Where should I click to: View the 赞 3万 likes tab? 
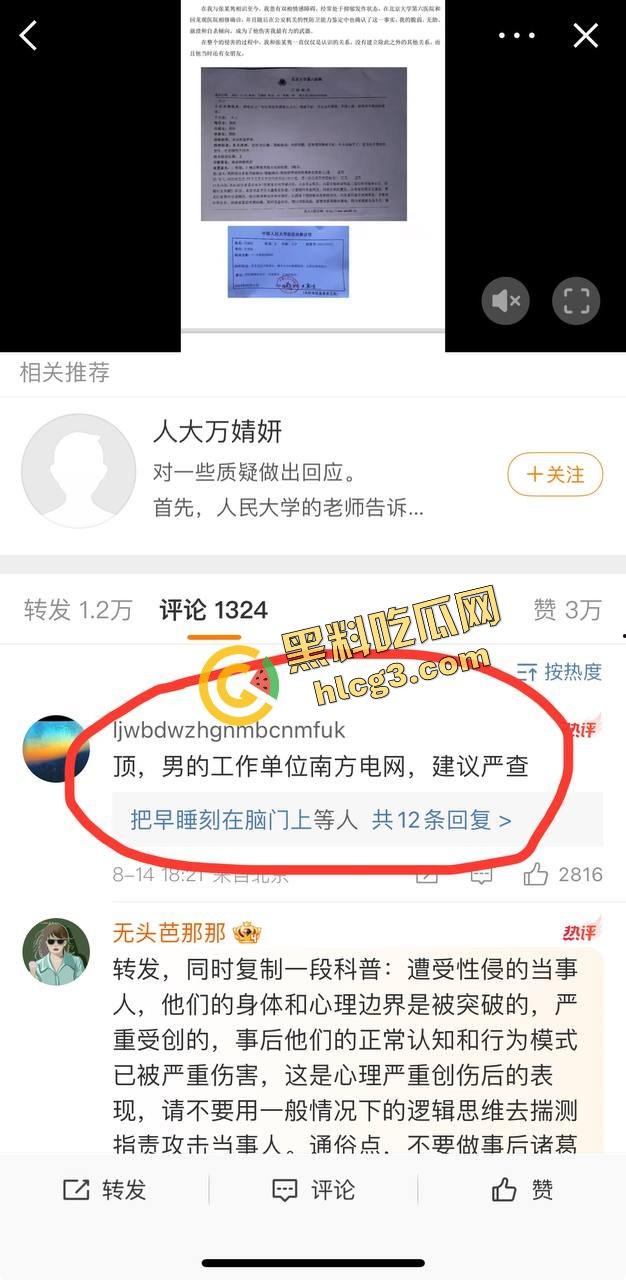567,609
